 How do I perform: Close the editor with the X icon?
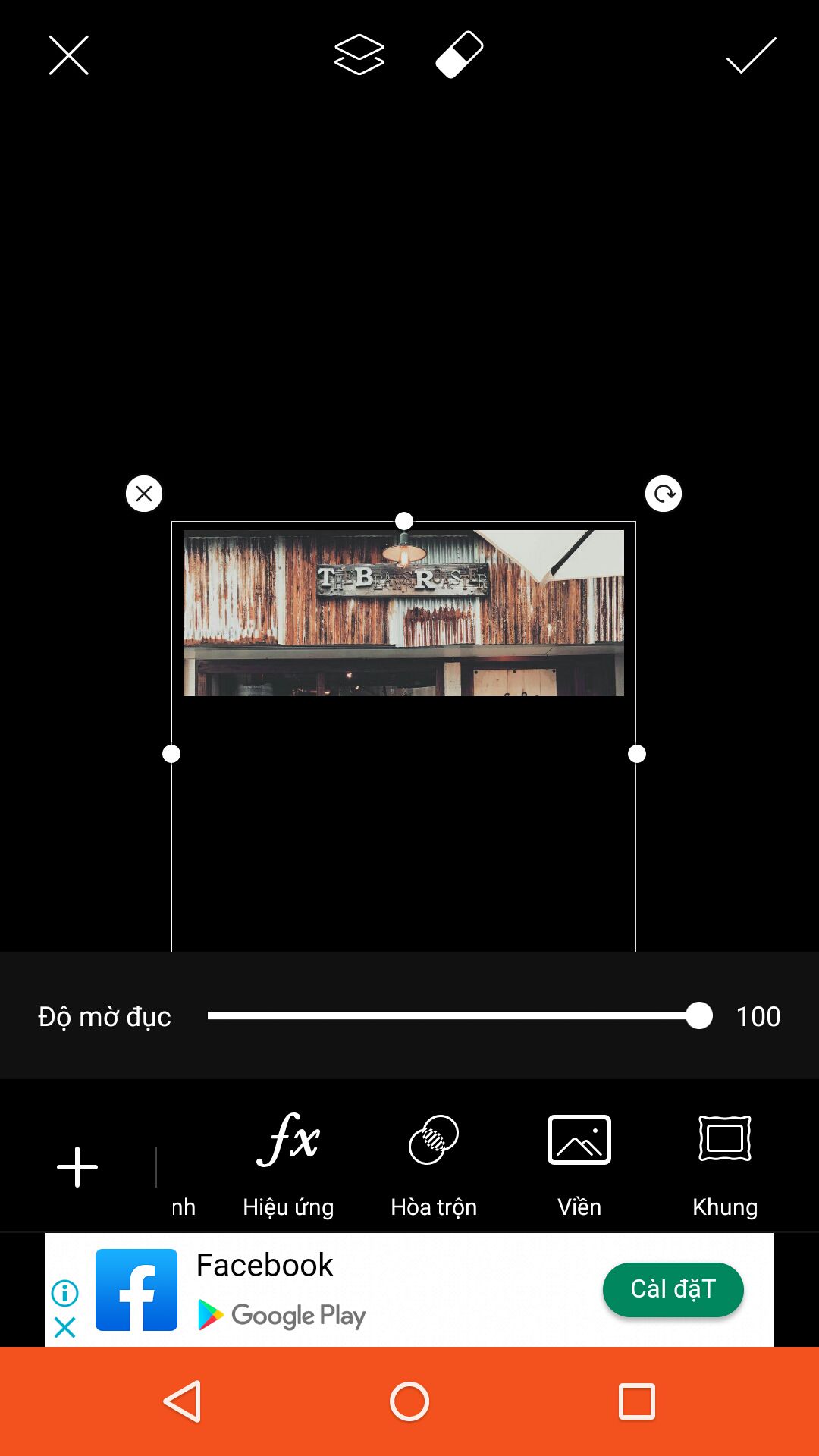(69, 55)
